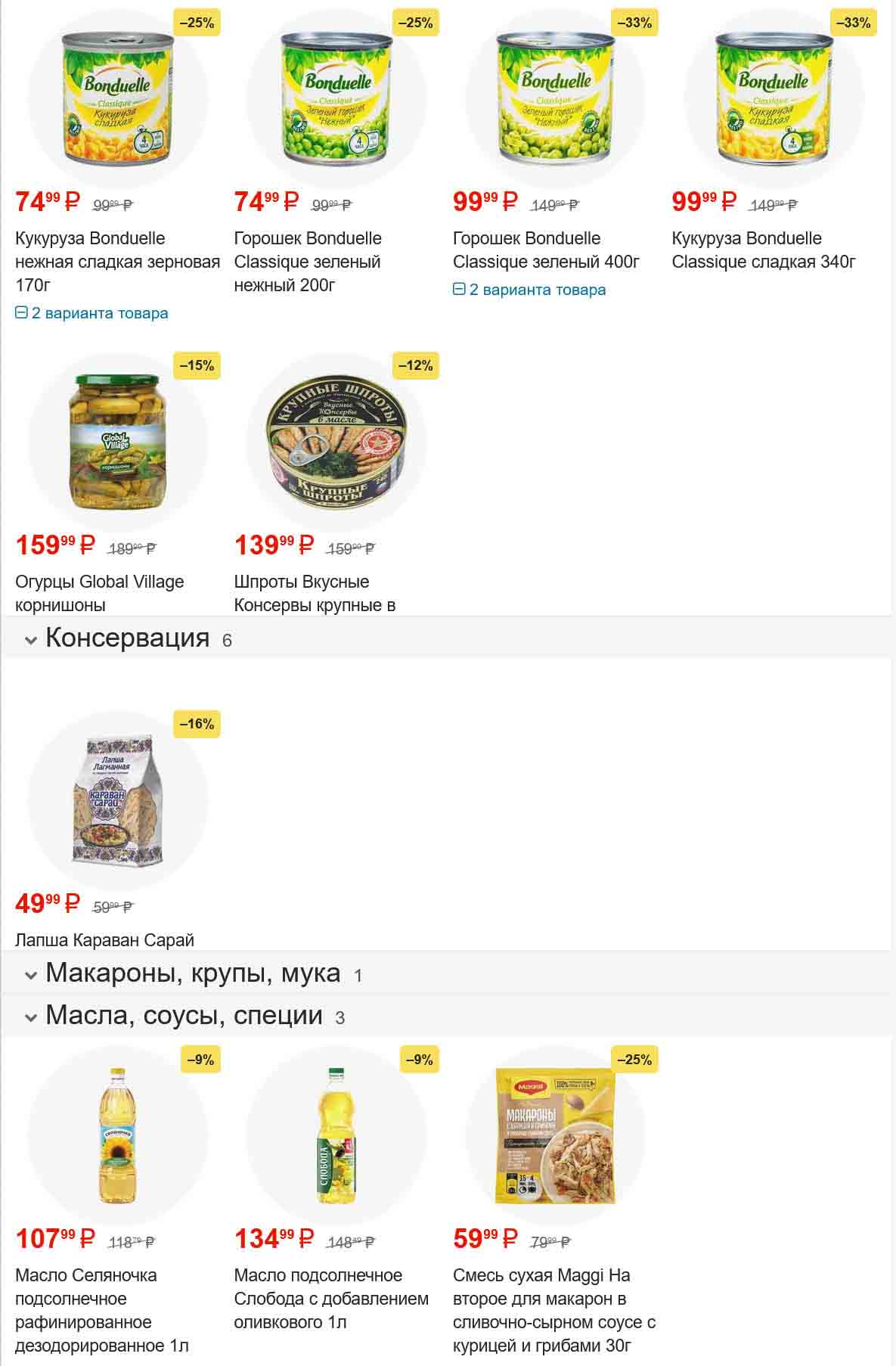Open Лапша Караван Сарай product card
This screenshot has height=1366, width=896.
coord(105,939)
